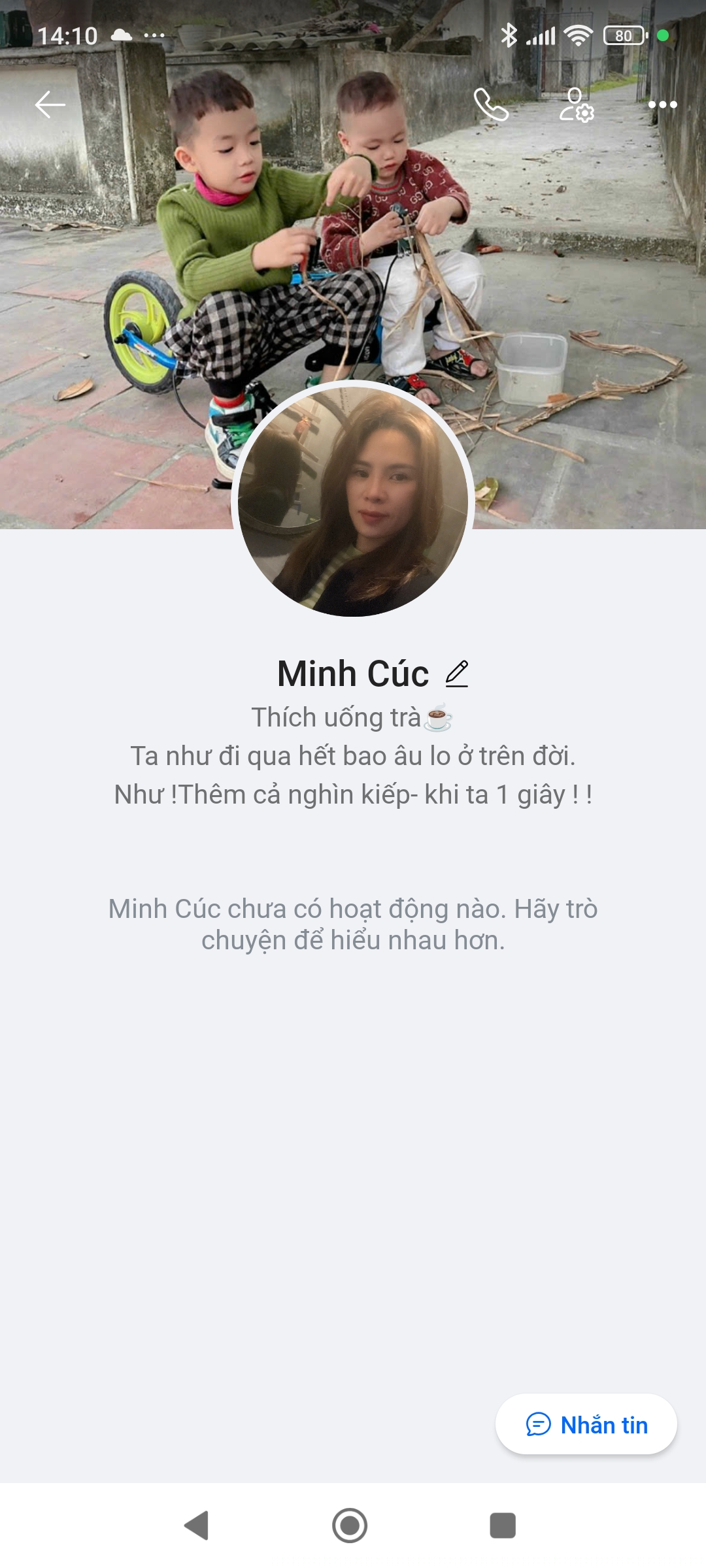View Minh Cúc's profile picture
Viewport: 706px width, 1568px height.
353,501
